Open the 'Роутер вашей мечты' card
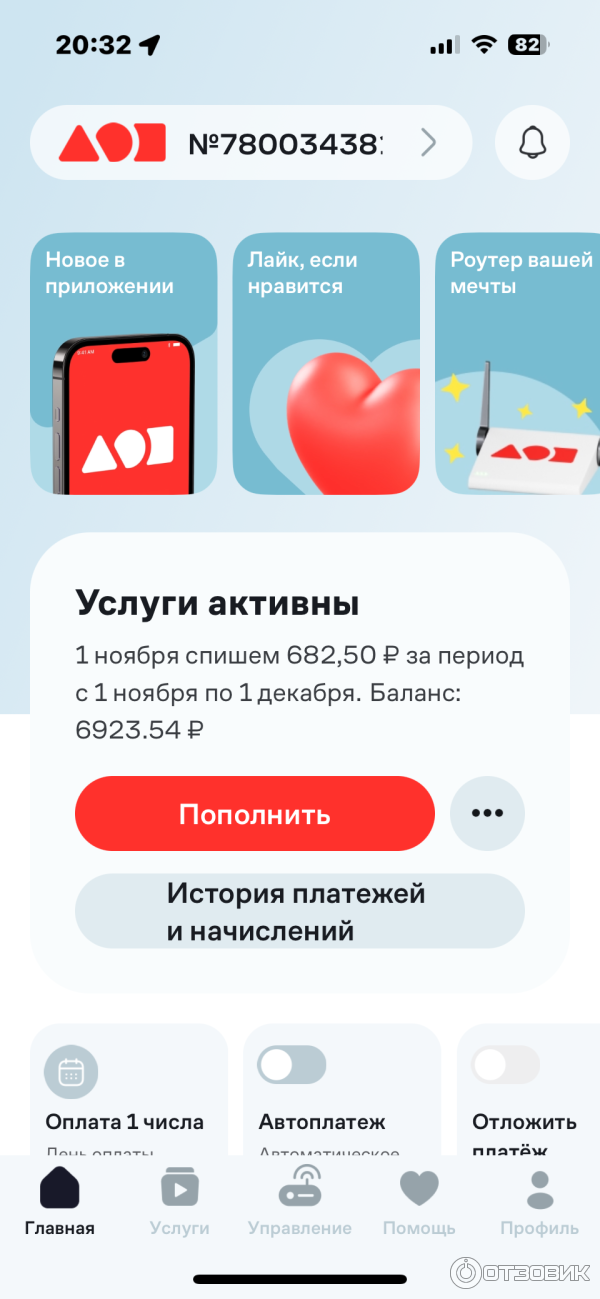This screenshot has width=600, height=1299. pos(518,363)
